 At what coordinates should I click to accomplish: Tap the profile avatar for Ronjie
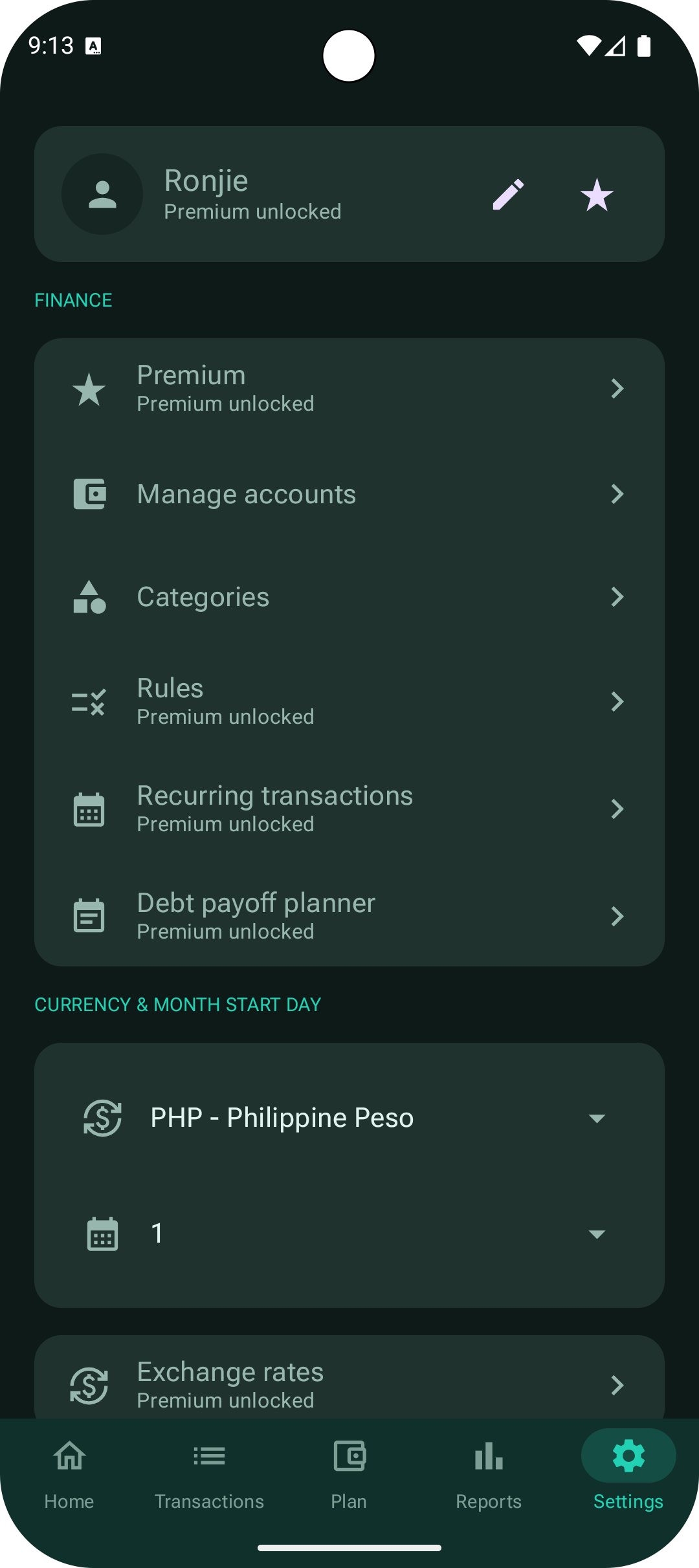pyautogui.click(x=102, y=194)
